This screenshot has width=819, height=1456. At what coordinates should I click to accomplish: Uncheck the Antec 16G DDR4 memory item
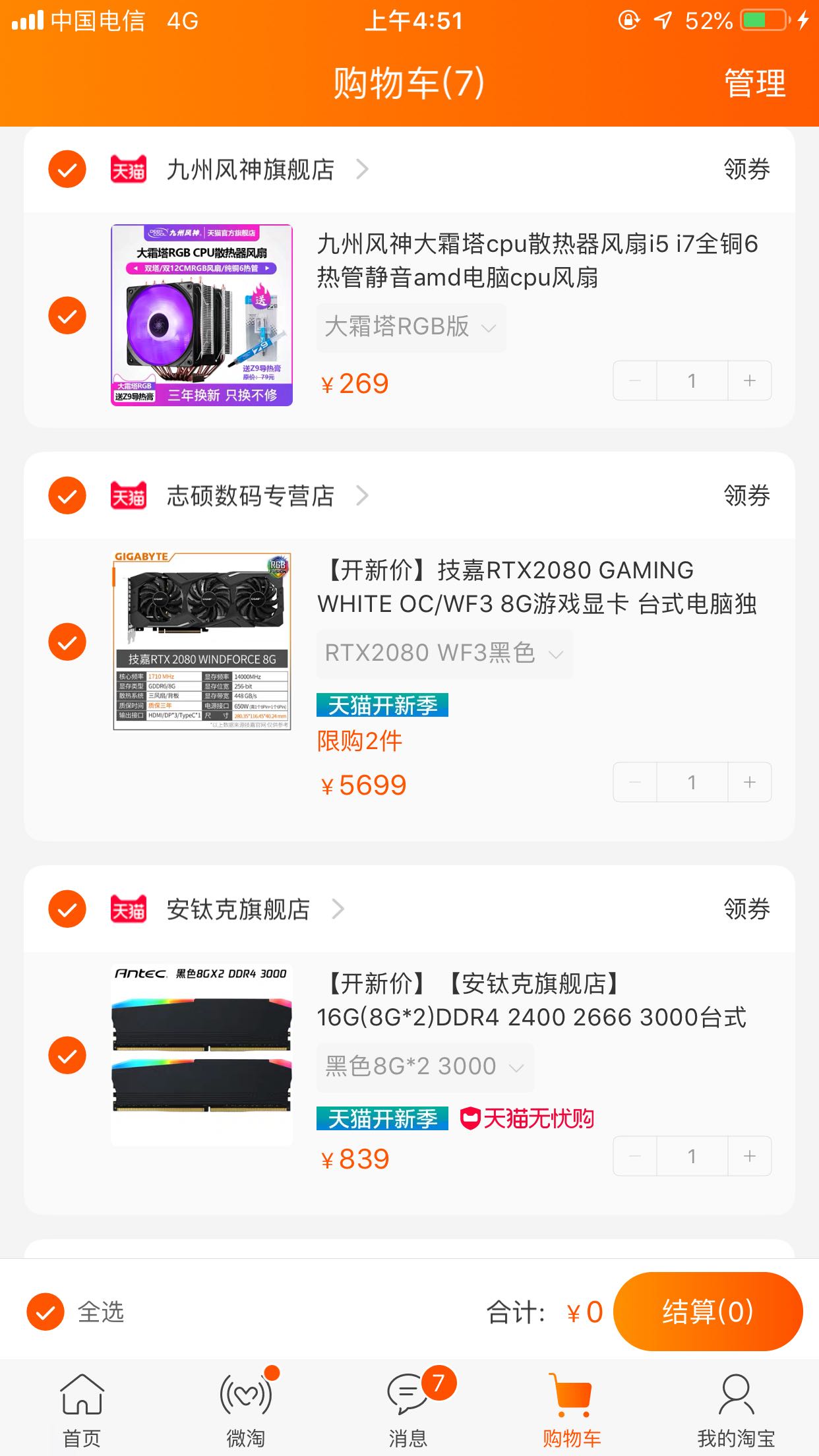67,1056
